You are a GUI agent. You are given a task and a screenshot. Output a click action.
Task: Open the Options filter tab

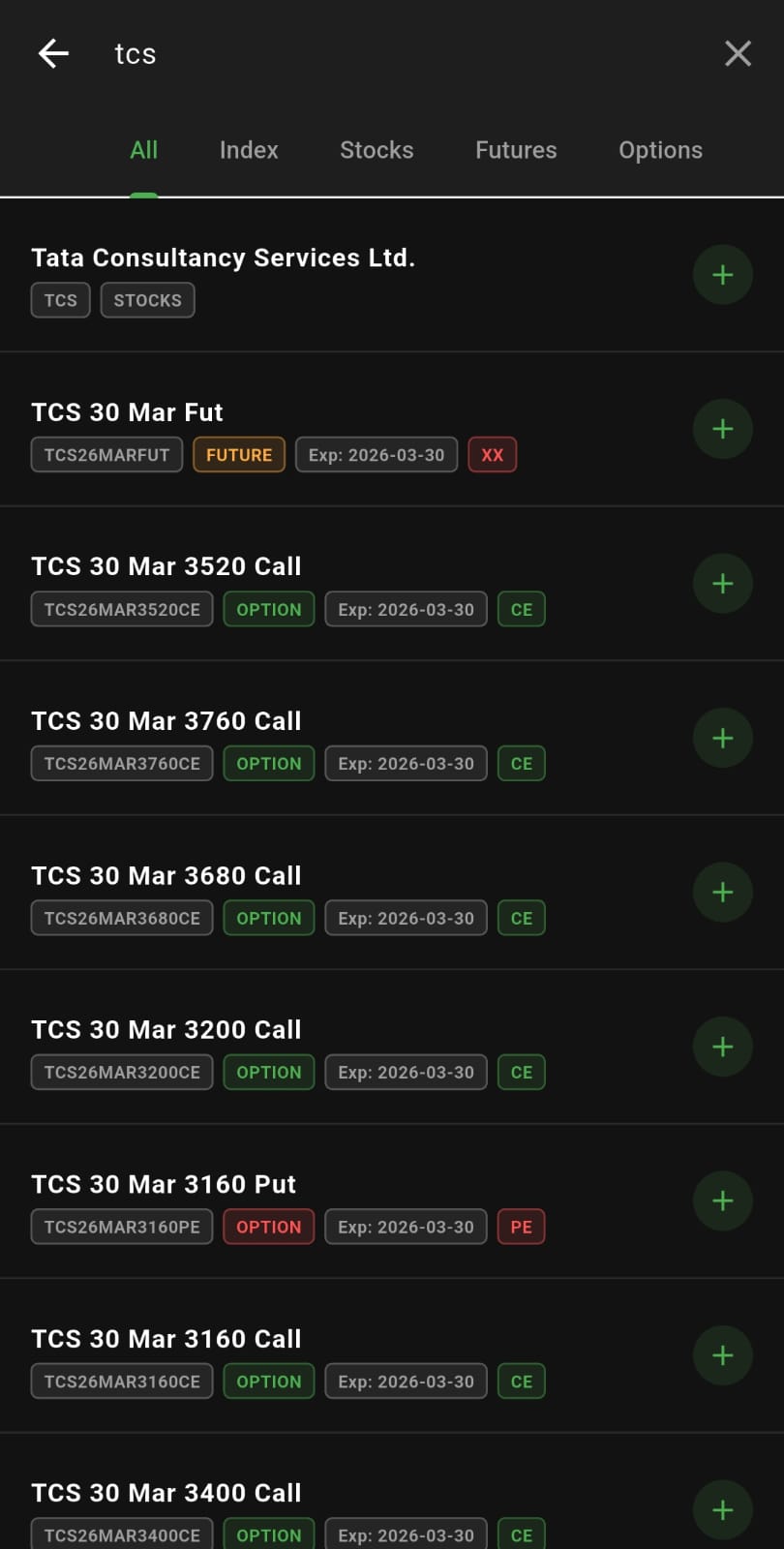660,150
